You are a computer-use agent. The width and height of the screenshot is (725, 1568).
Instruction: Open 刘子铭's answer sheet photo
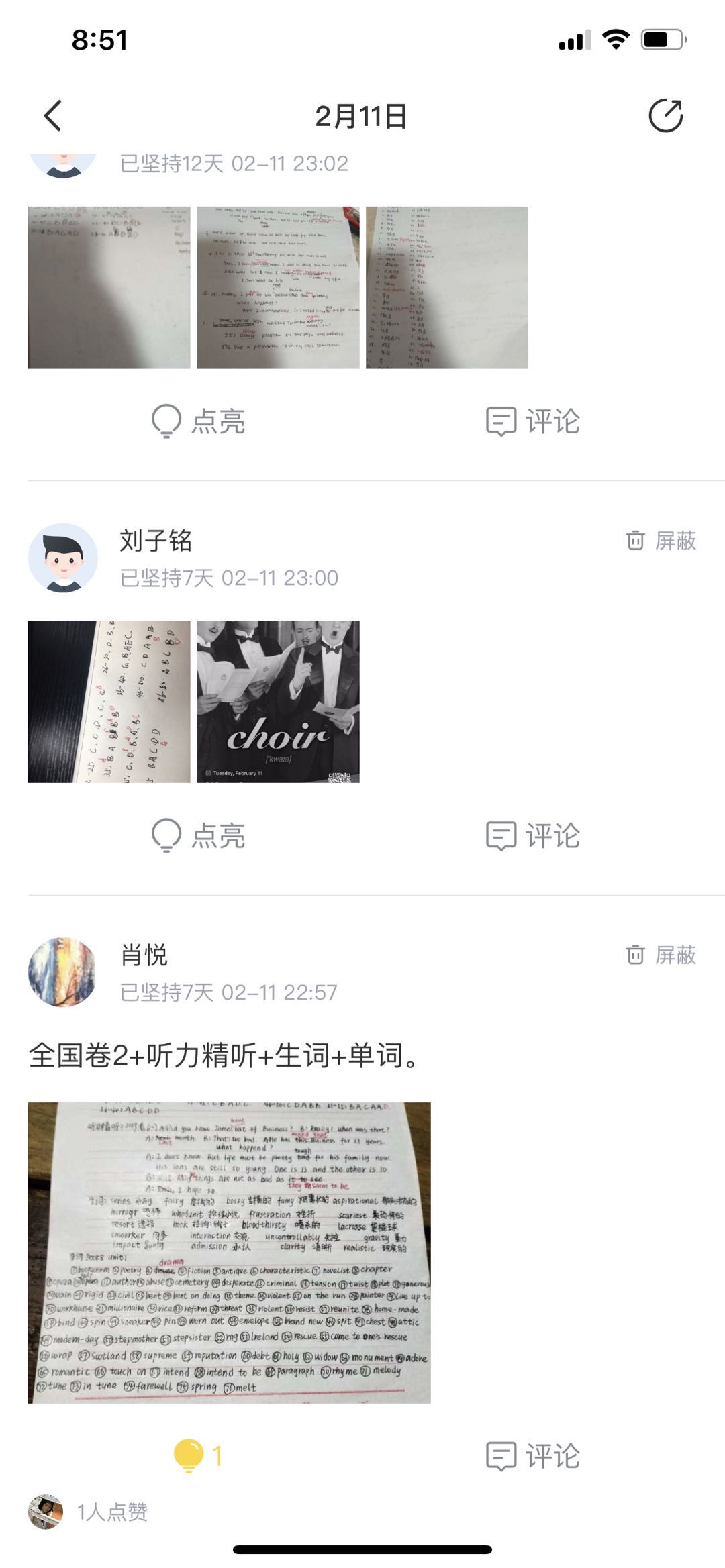pyautogui.click(x=109, y=701)
